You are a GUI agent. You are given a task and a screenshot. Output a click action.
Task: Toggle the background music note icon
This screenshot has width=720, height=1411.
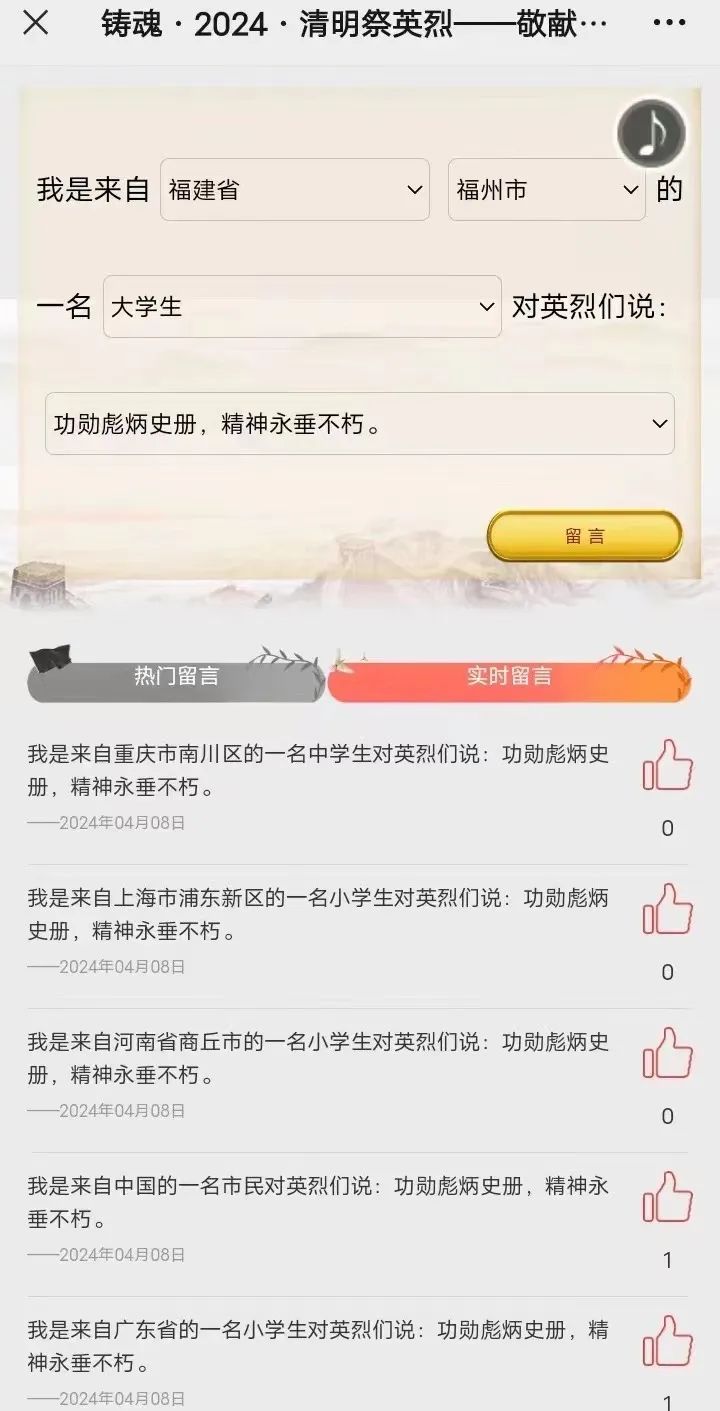[x=651, y=134]
